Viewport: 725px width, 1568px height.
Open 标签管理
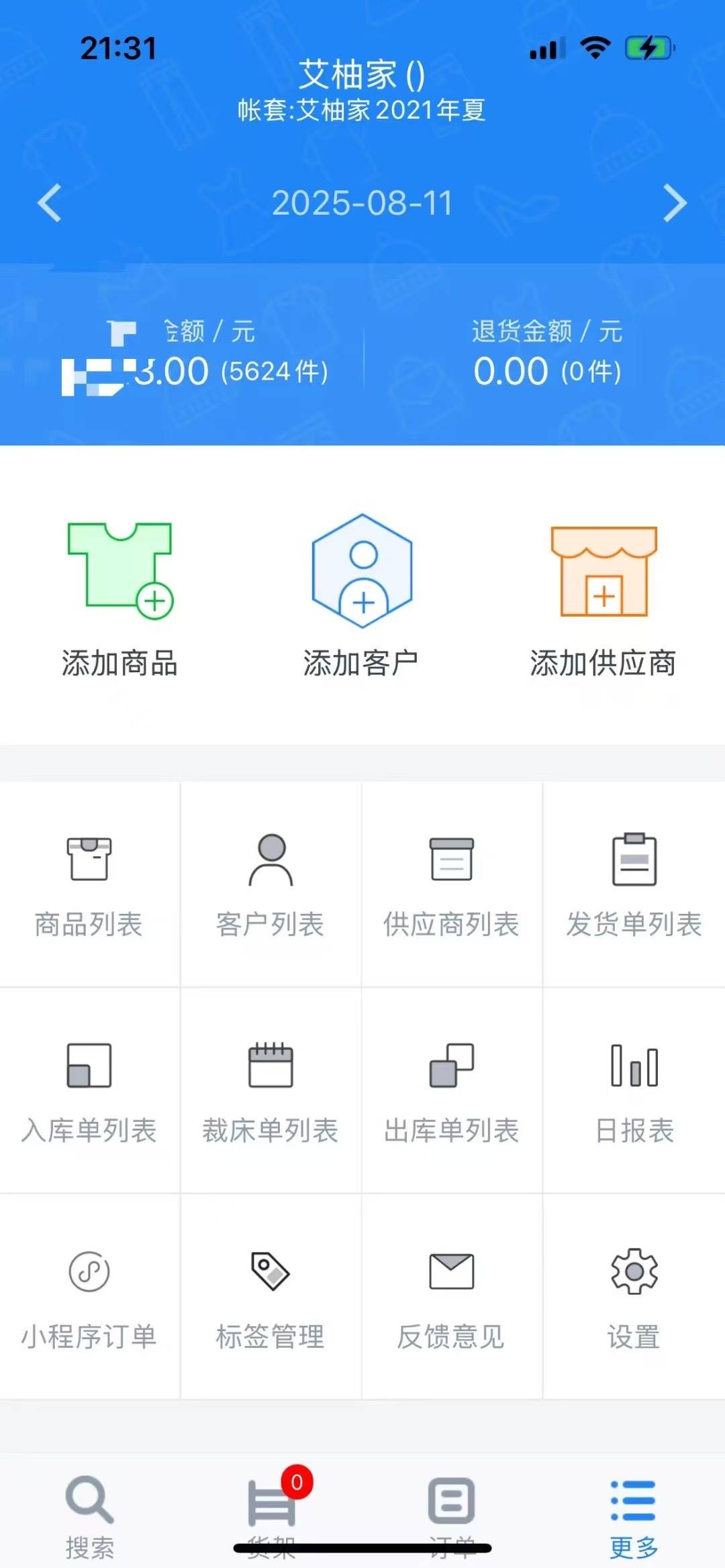click(271, 1298)
